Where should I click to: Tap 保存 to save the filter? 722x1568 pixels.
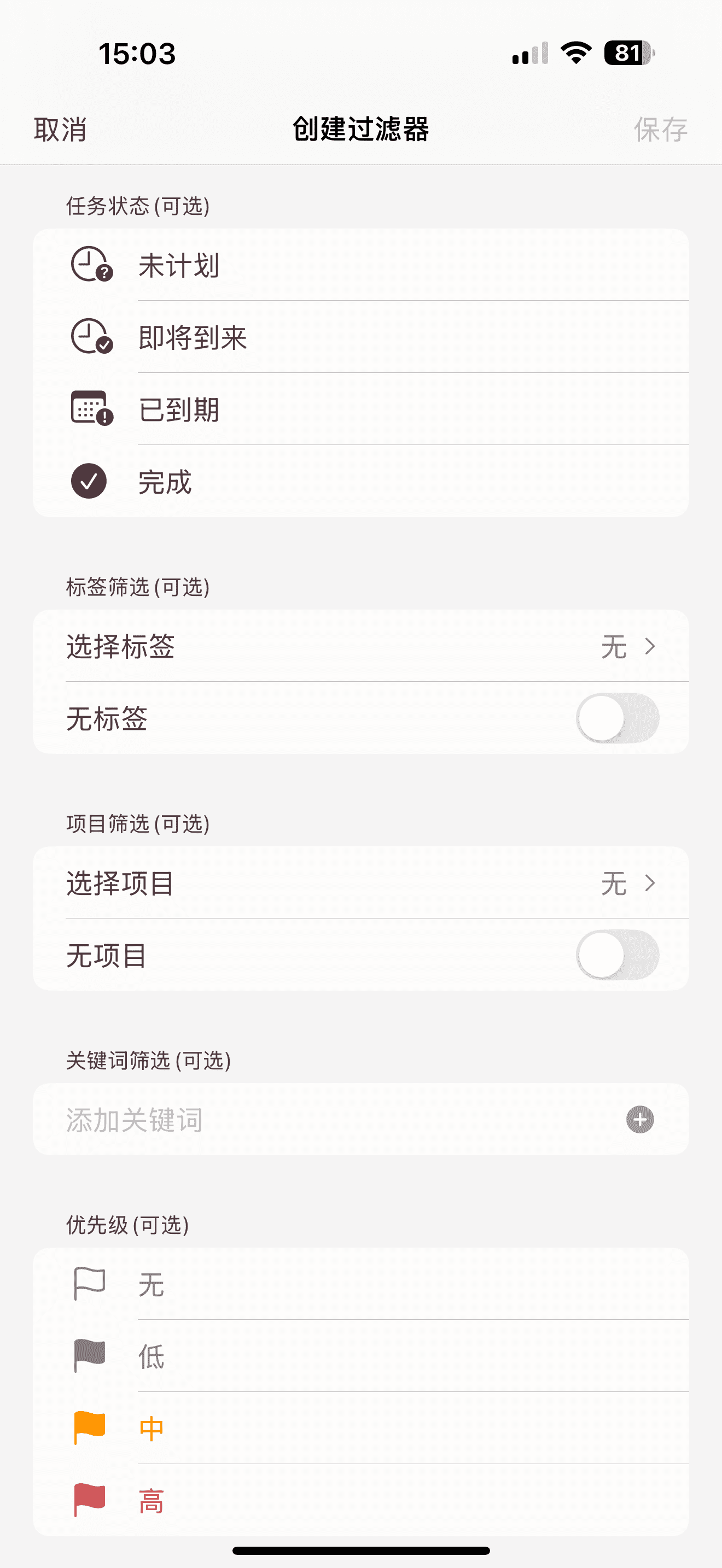(660, 130)
